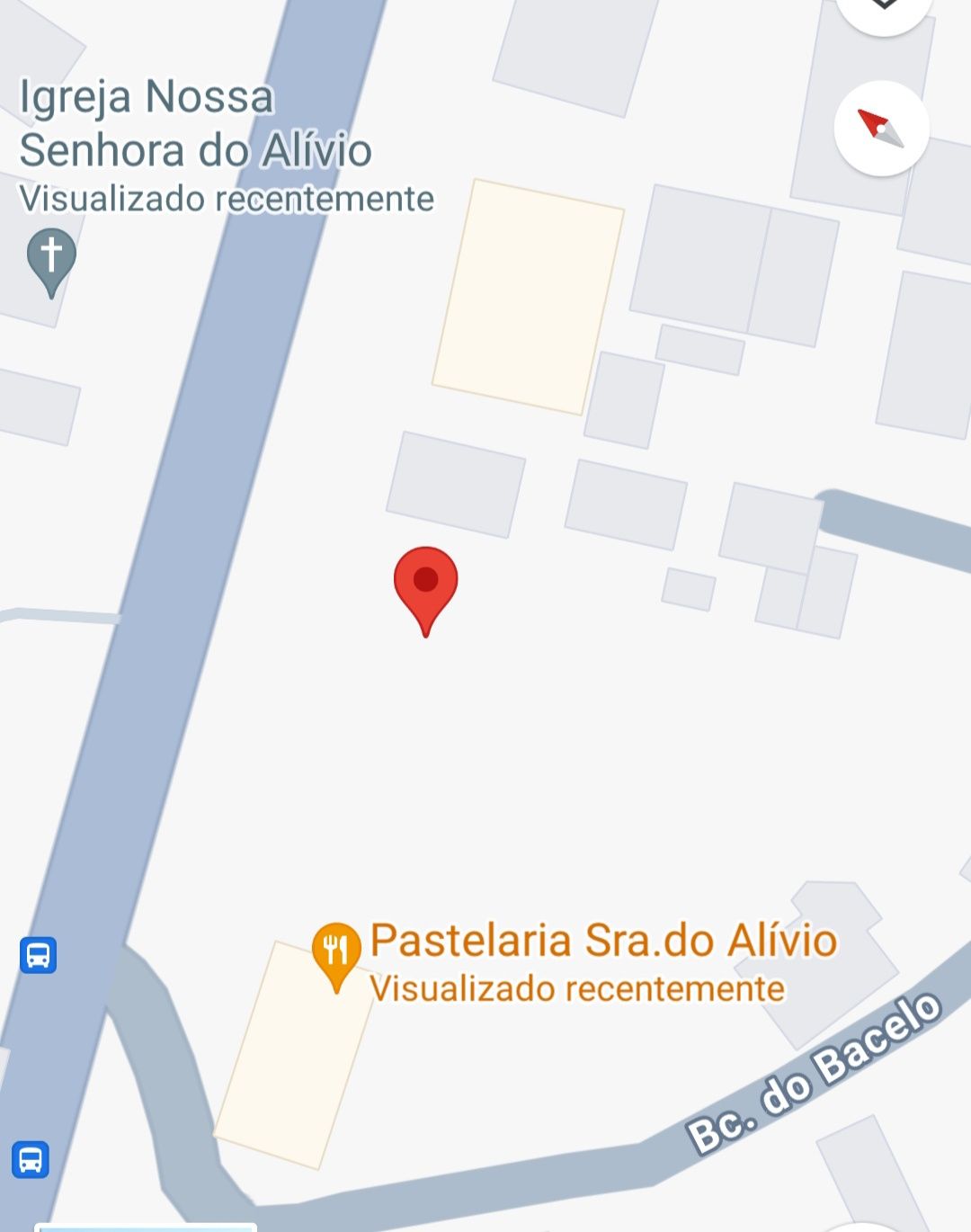Tap the compass to reorient the map

pos(881,129)
